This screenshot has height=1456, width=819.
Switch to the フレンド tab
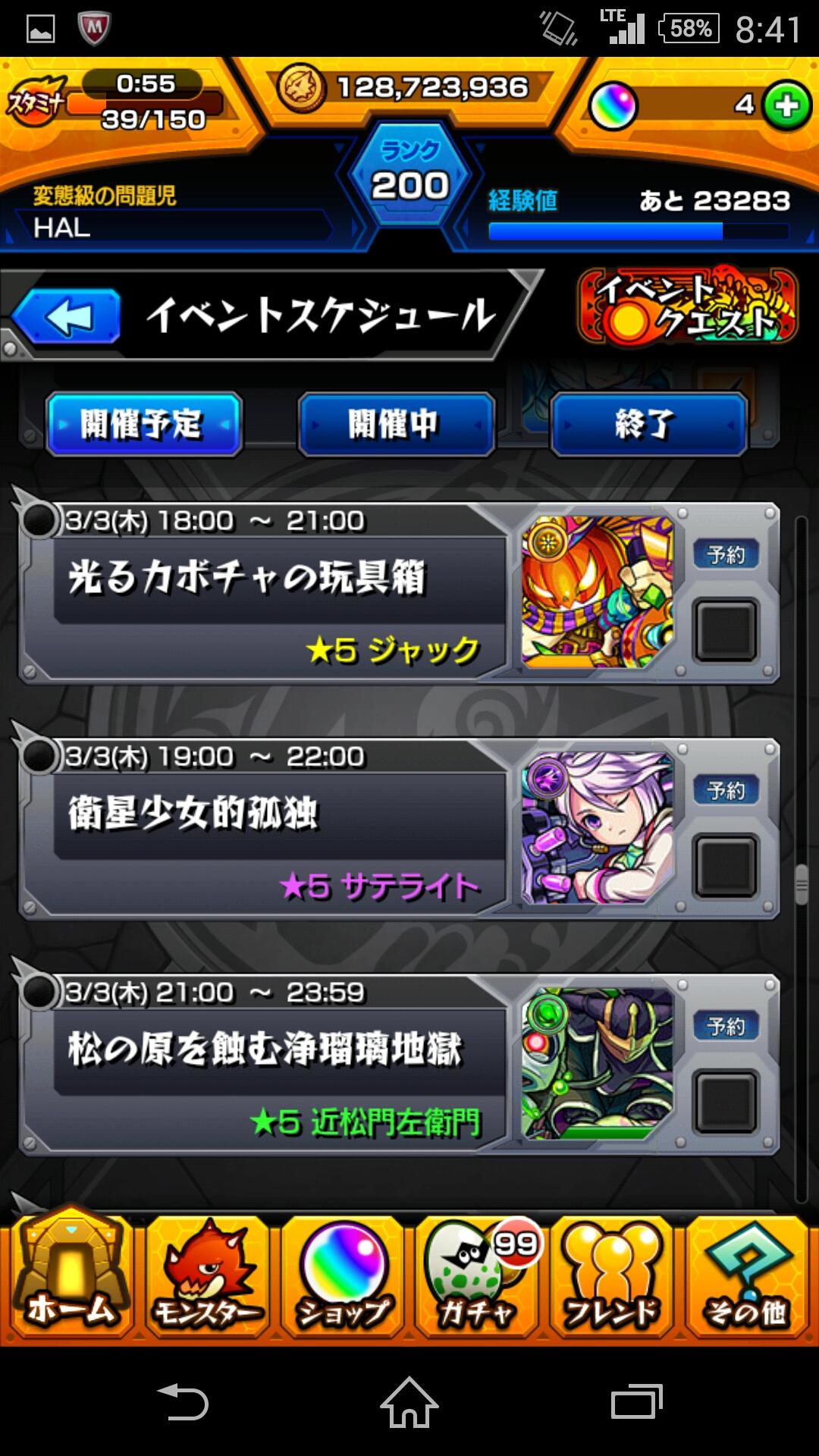[x=612, y=1276]
